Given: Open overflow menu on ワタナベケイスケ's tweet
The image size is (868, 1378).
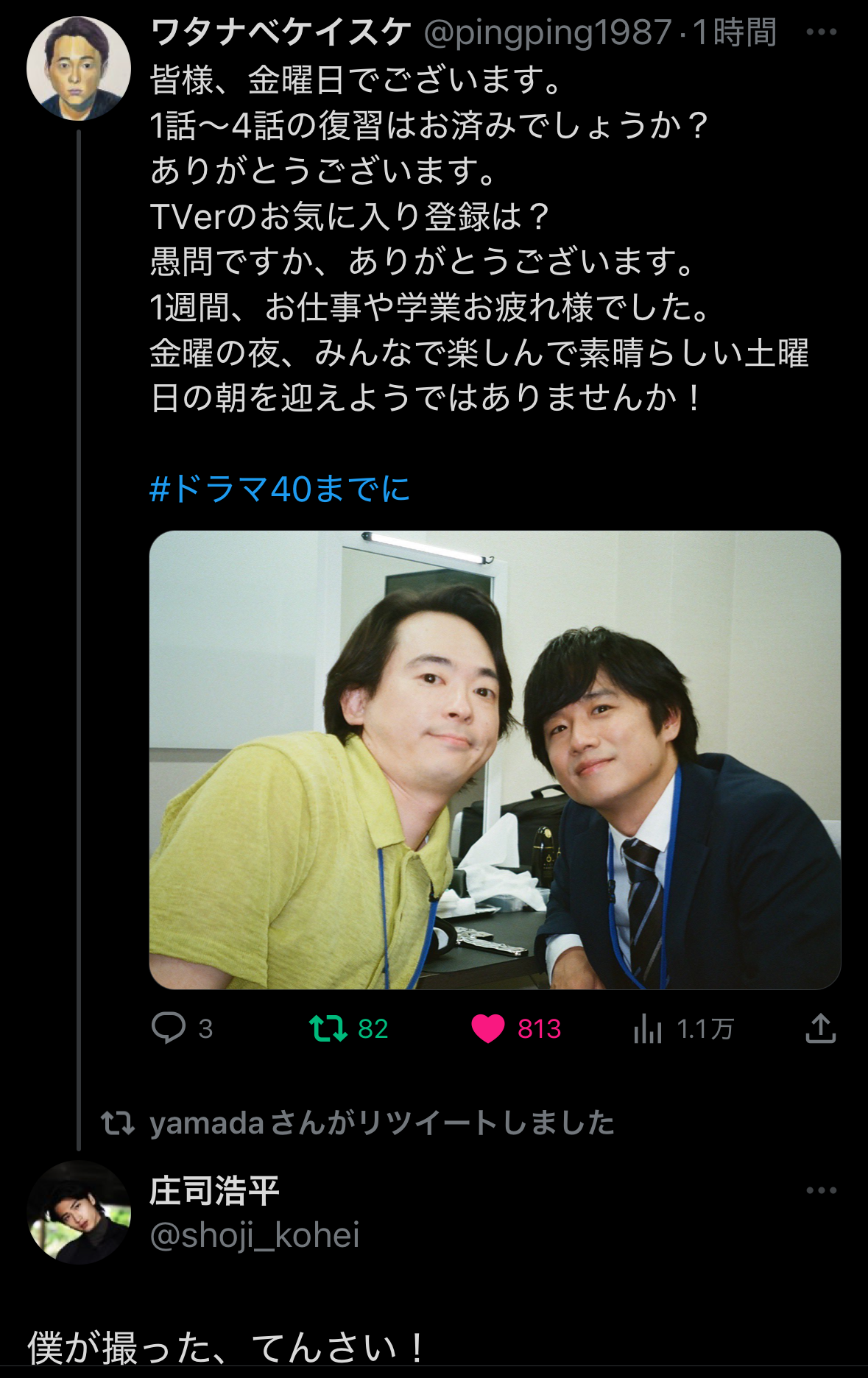Looking at the screenshot, I should (821, 32).
